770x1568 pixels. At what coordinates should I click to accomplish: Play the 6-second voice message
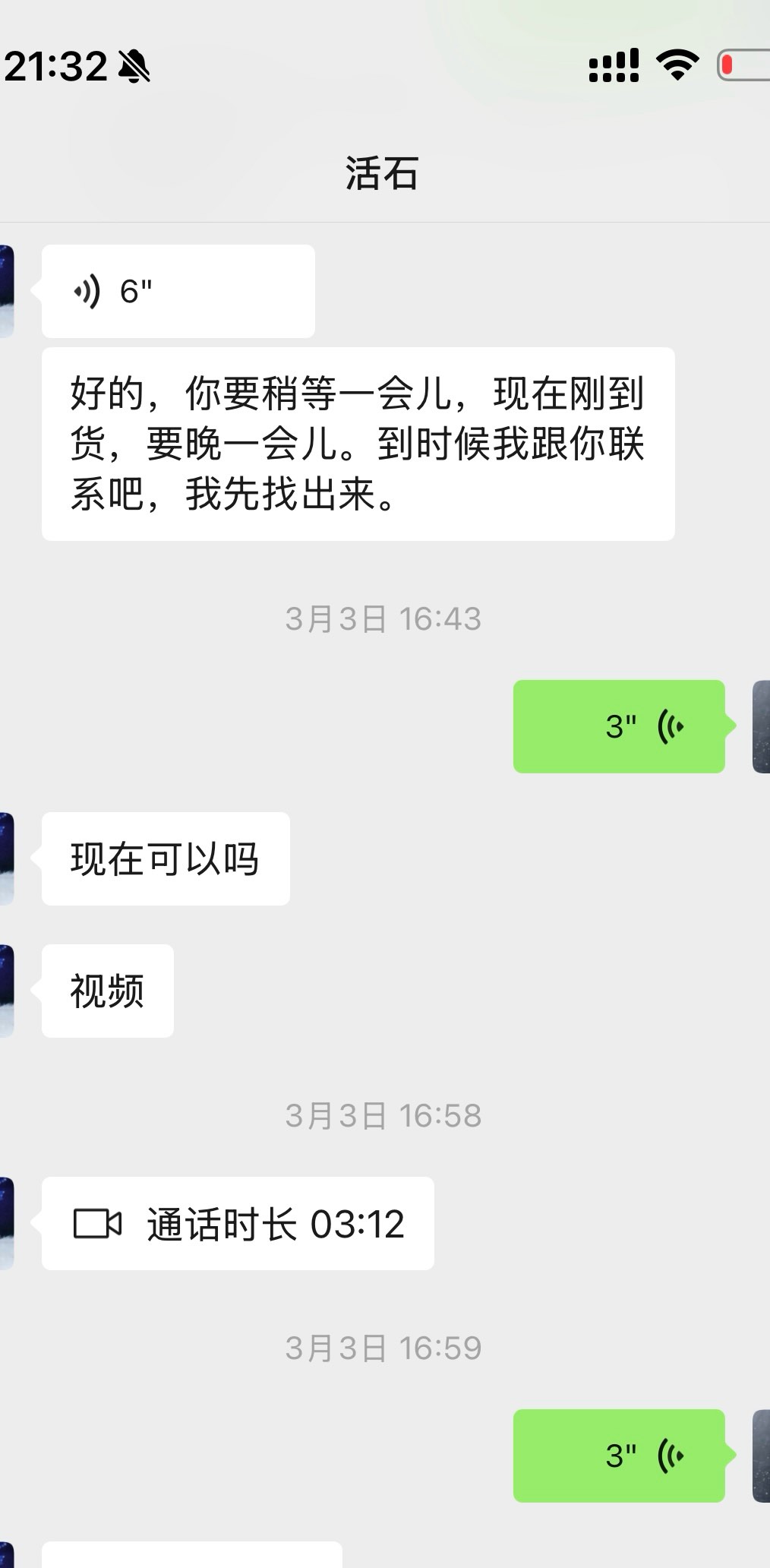pyautogui.click(x=178, y=291)
